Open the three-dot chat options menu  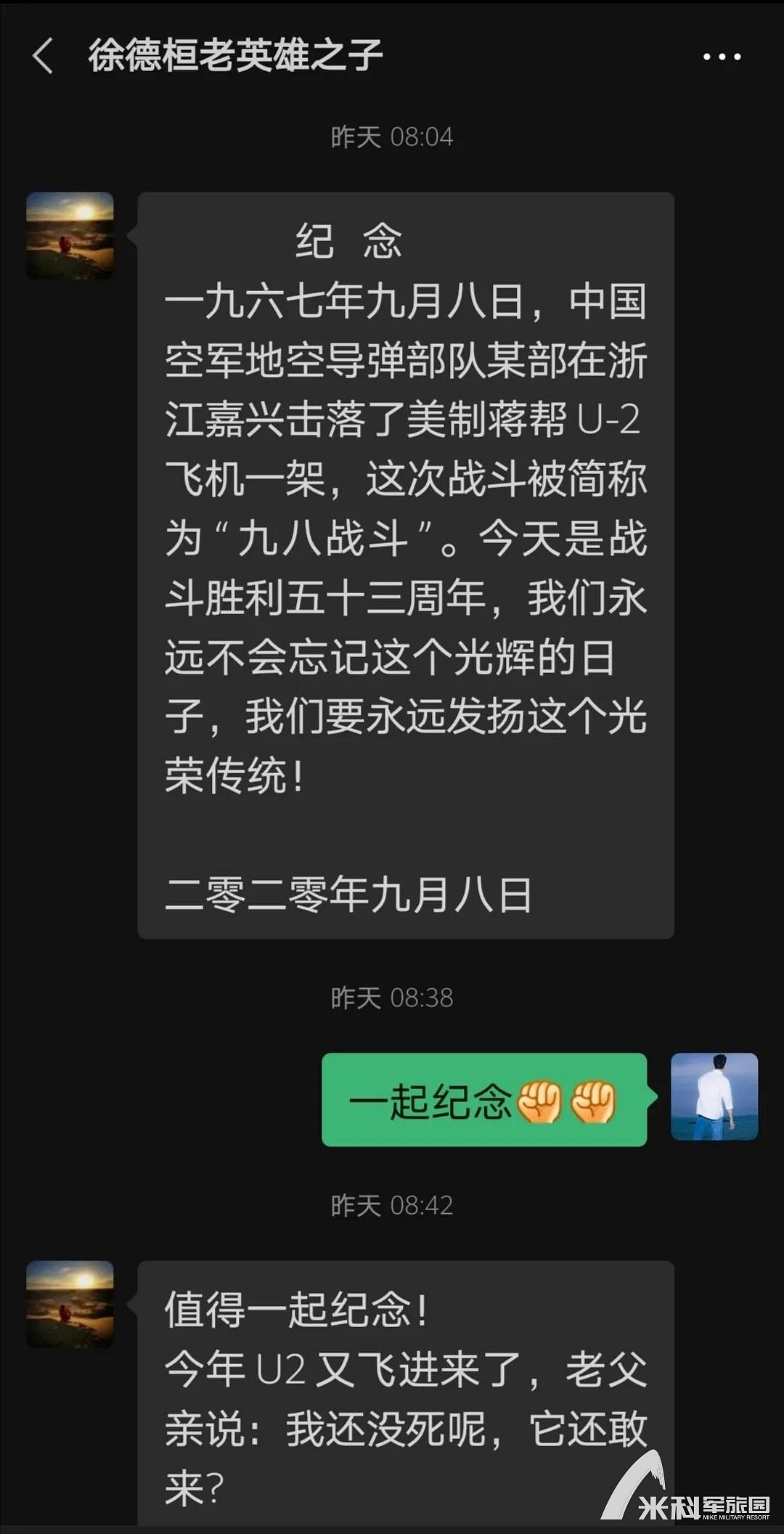click(x=722, y=57)
